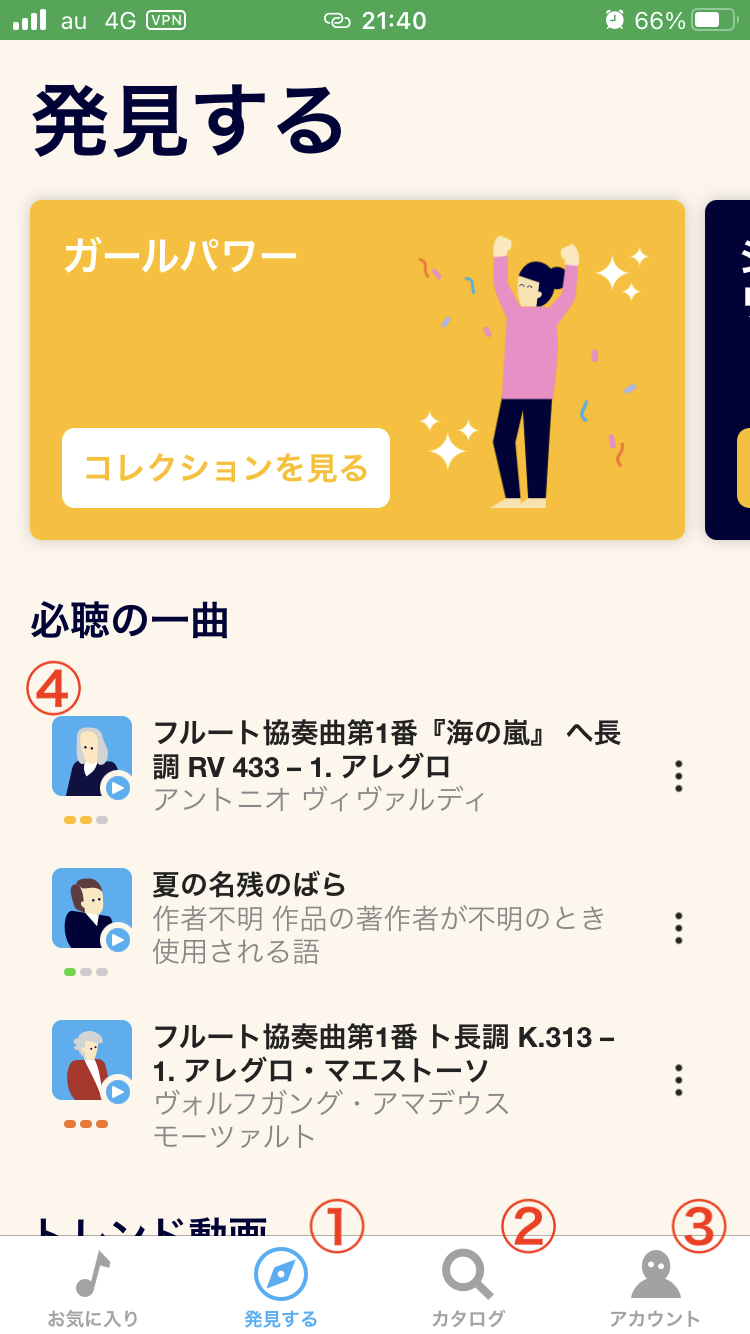Open options menu for 夏の名残のばら

(677, 927)
